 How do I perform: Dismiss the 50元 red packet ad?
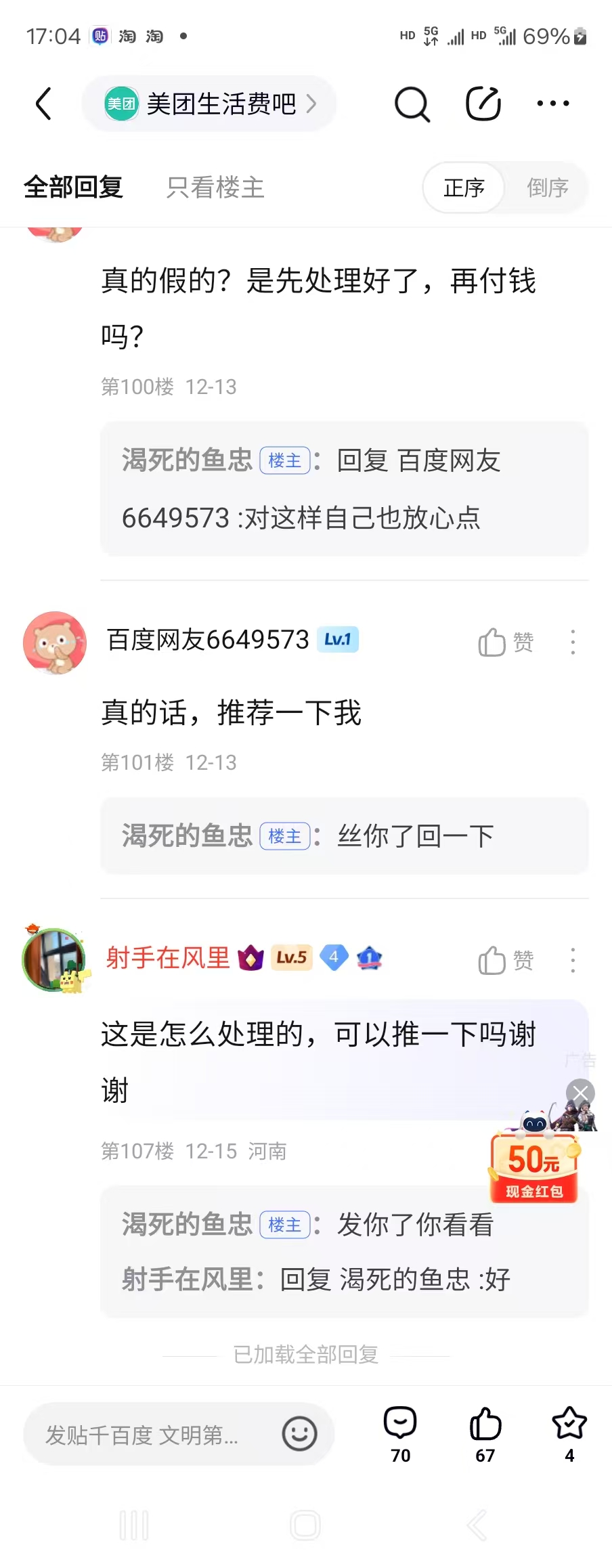[580, 1092]
